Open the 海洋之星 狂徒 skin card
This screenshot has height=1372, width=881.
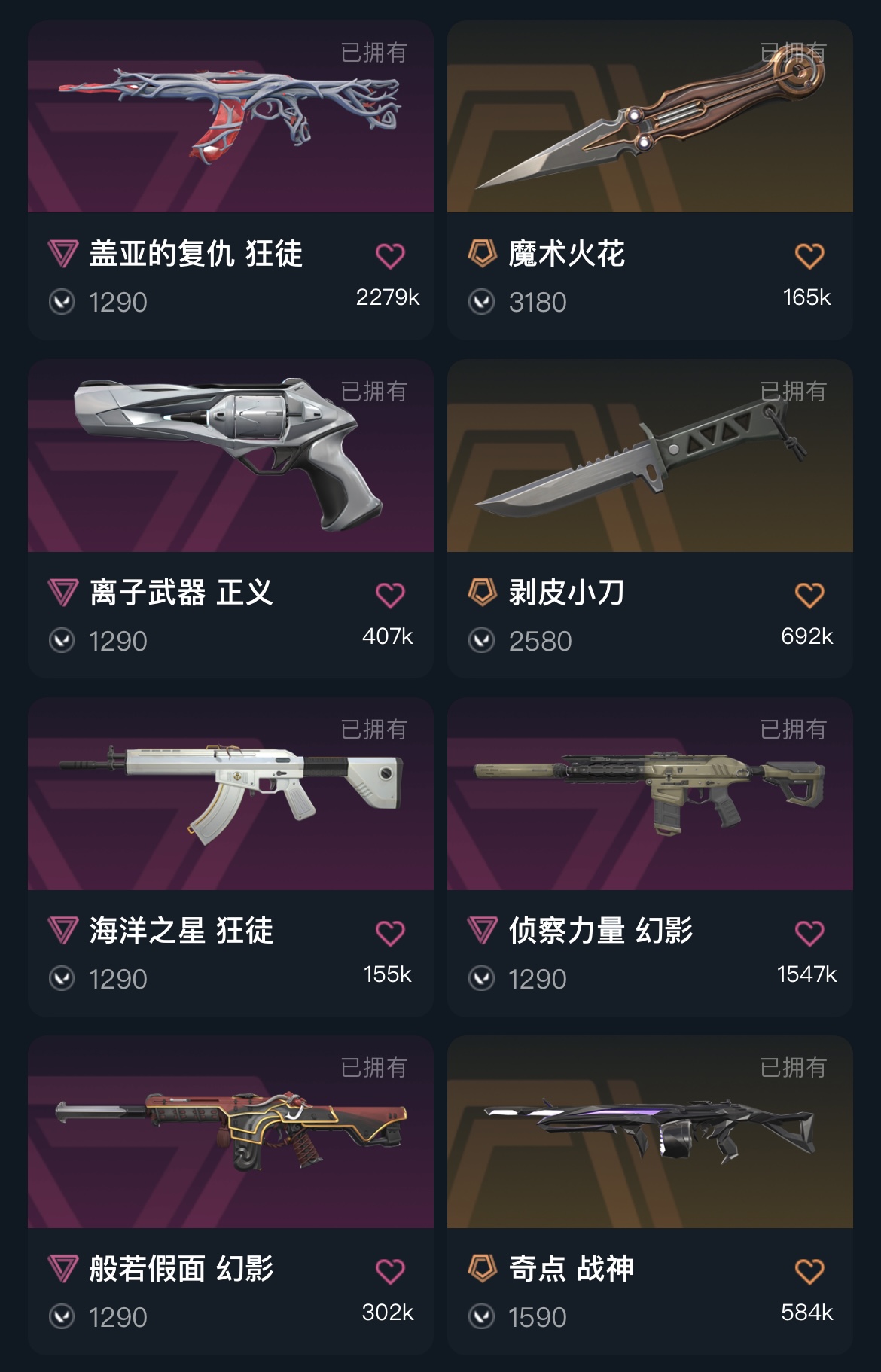coord(230,794)
